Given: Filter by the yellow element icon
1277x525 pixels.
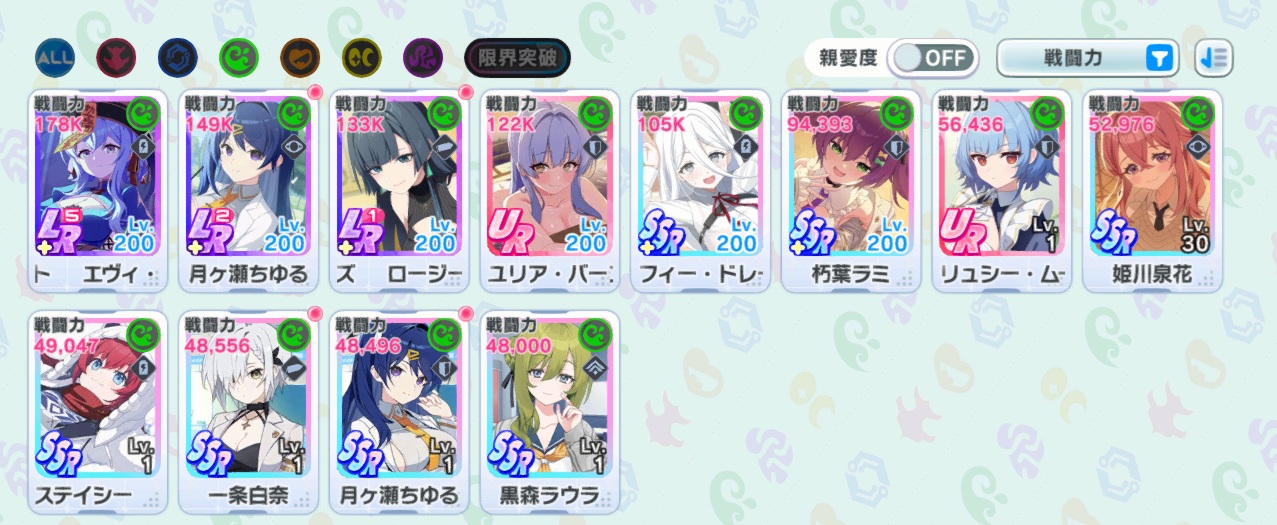Looking at the screenshot, I should tap(361, 58).
